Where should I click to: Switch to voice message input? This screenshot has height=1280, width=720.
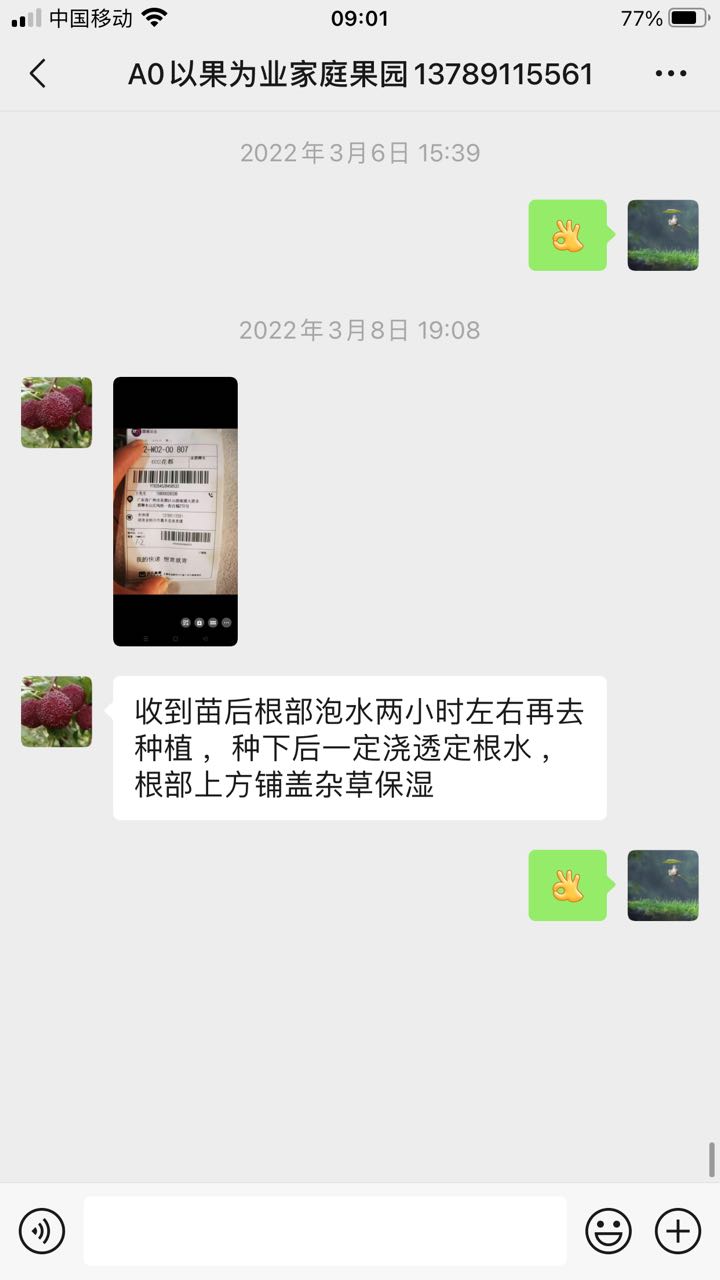(42, 1231)
